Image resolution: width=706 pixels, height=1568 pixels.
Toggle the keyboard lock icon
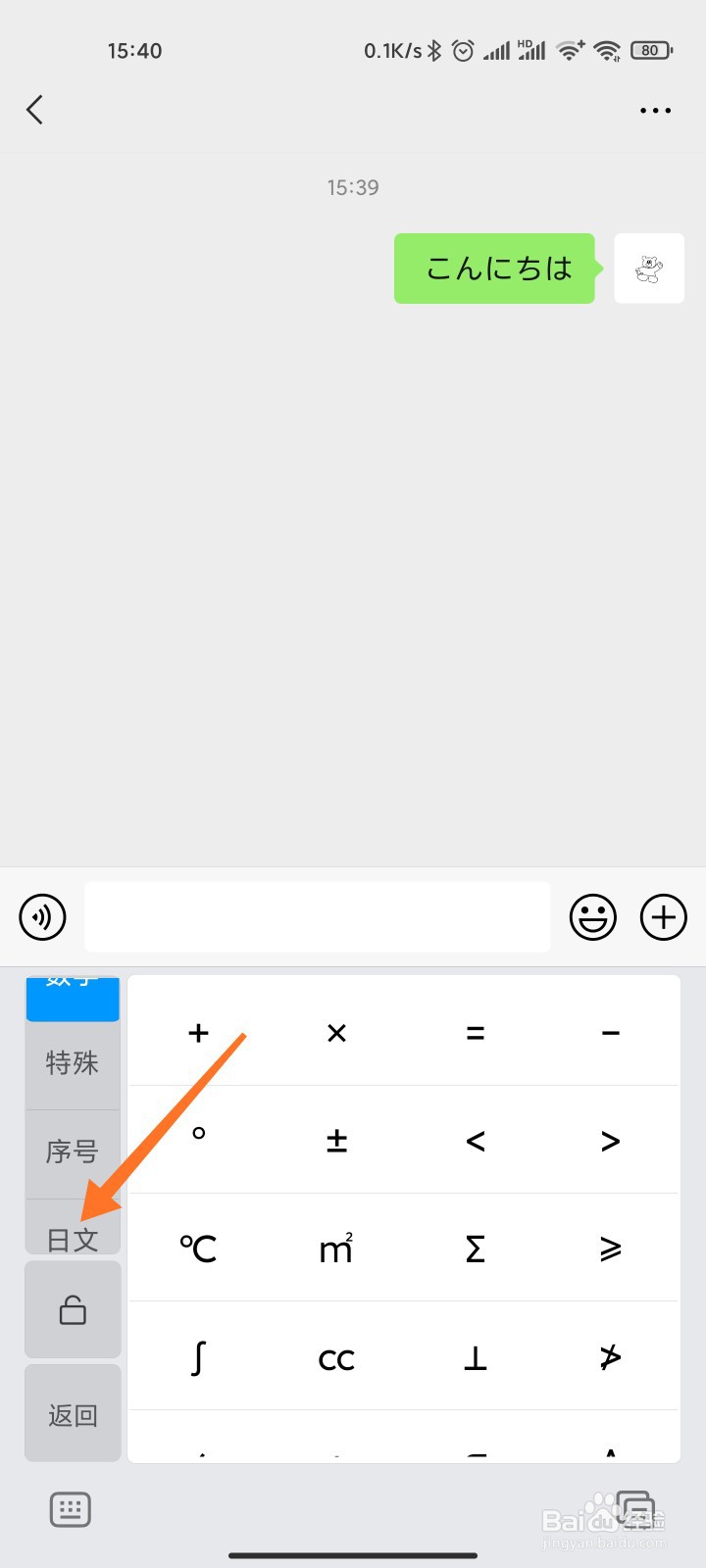click(x=73, y=1308)
